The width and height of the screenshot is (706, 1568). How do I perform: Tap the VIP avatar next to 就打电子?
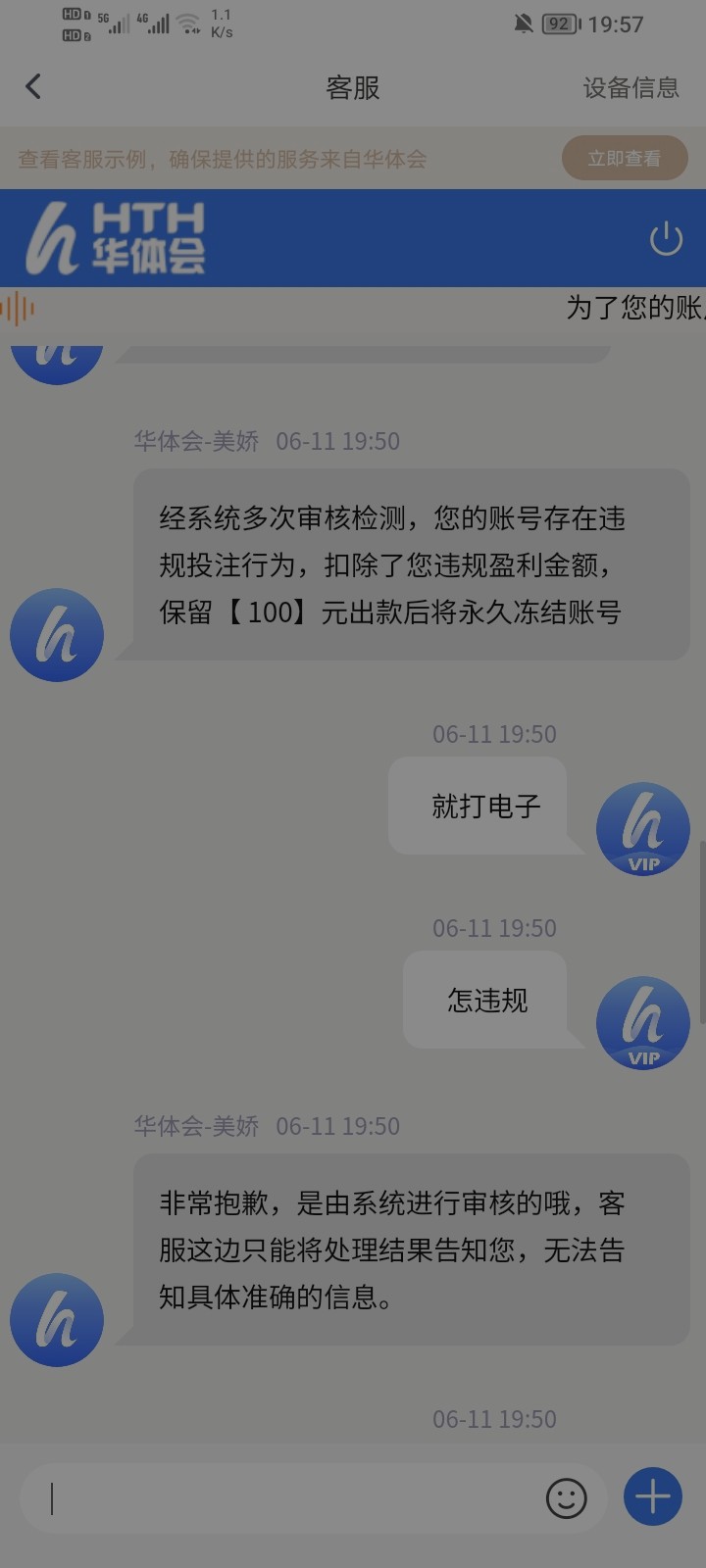[x=643, y=828]
